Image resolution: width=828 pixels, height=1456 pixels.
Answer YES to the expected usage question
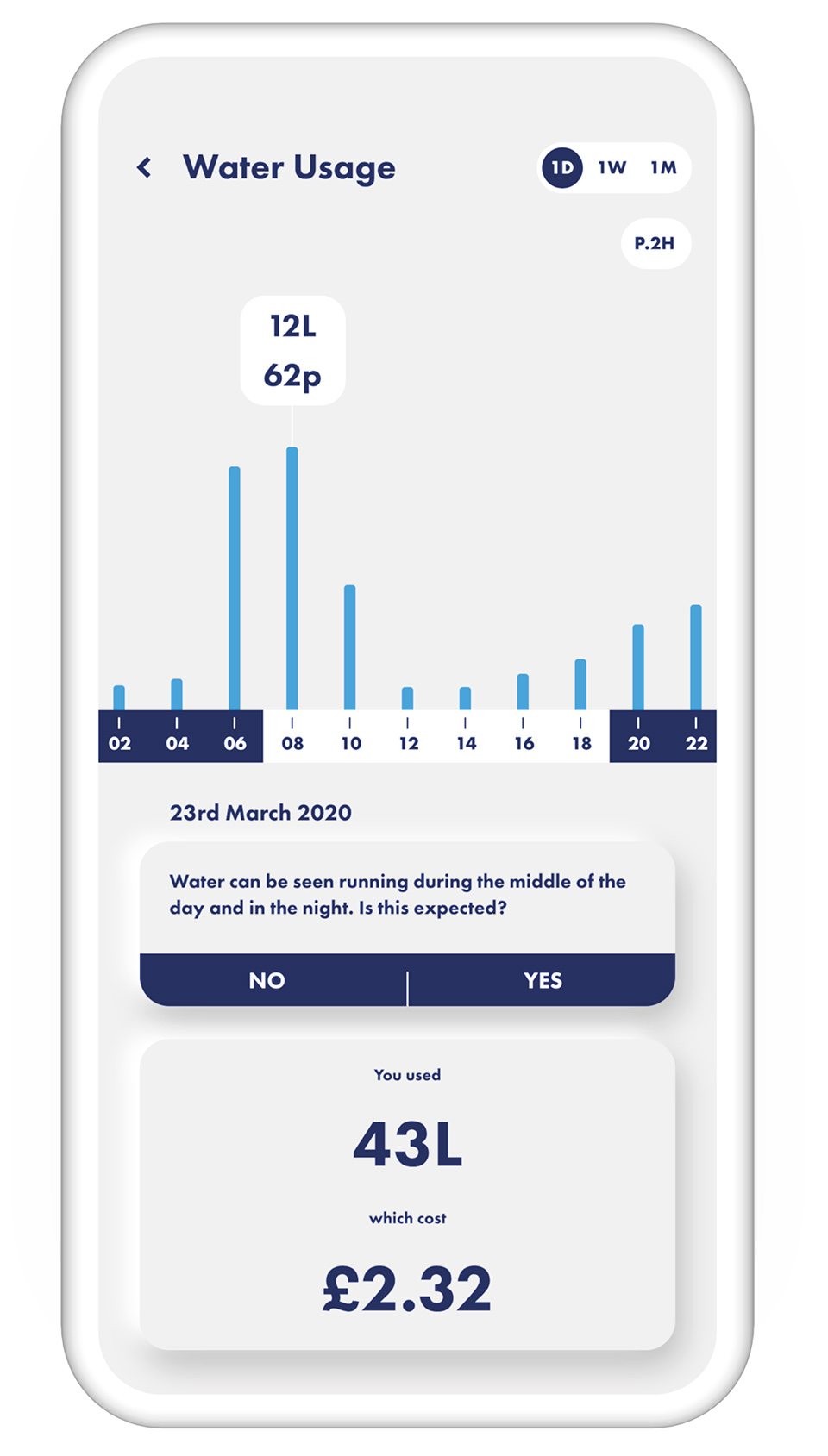click(x=542, y=980)
